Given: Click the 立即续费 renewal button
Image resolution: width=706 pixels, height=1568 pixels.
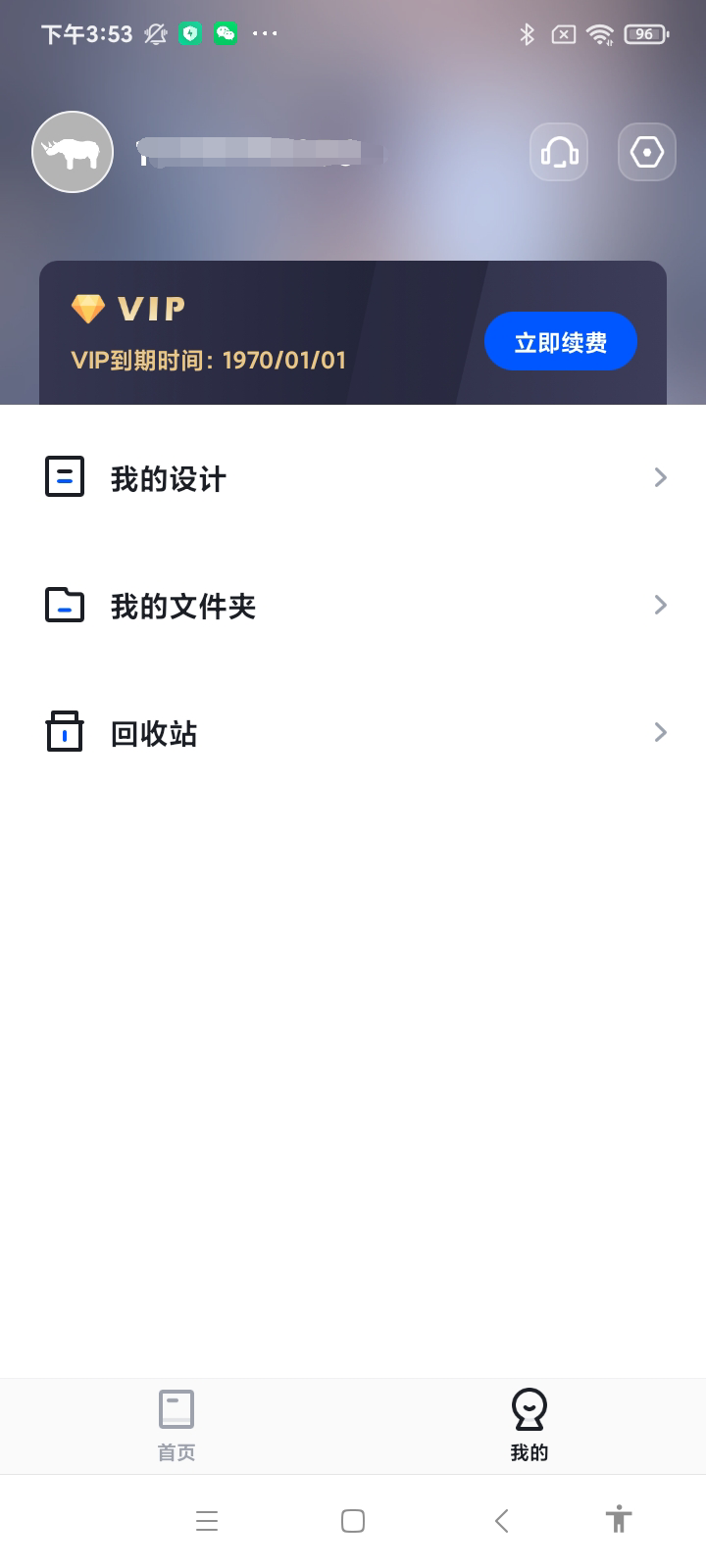Looking at the screenshot, I should tap(561, 341).
